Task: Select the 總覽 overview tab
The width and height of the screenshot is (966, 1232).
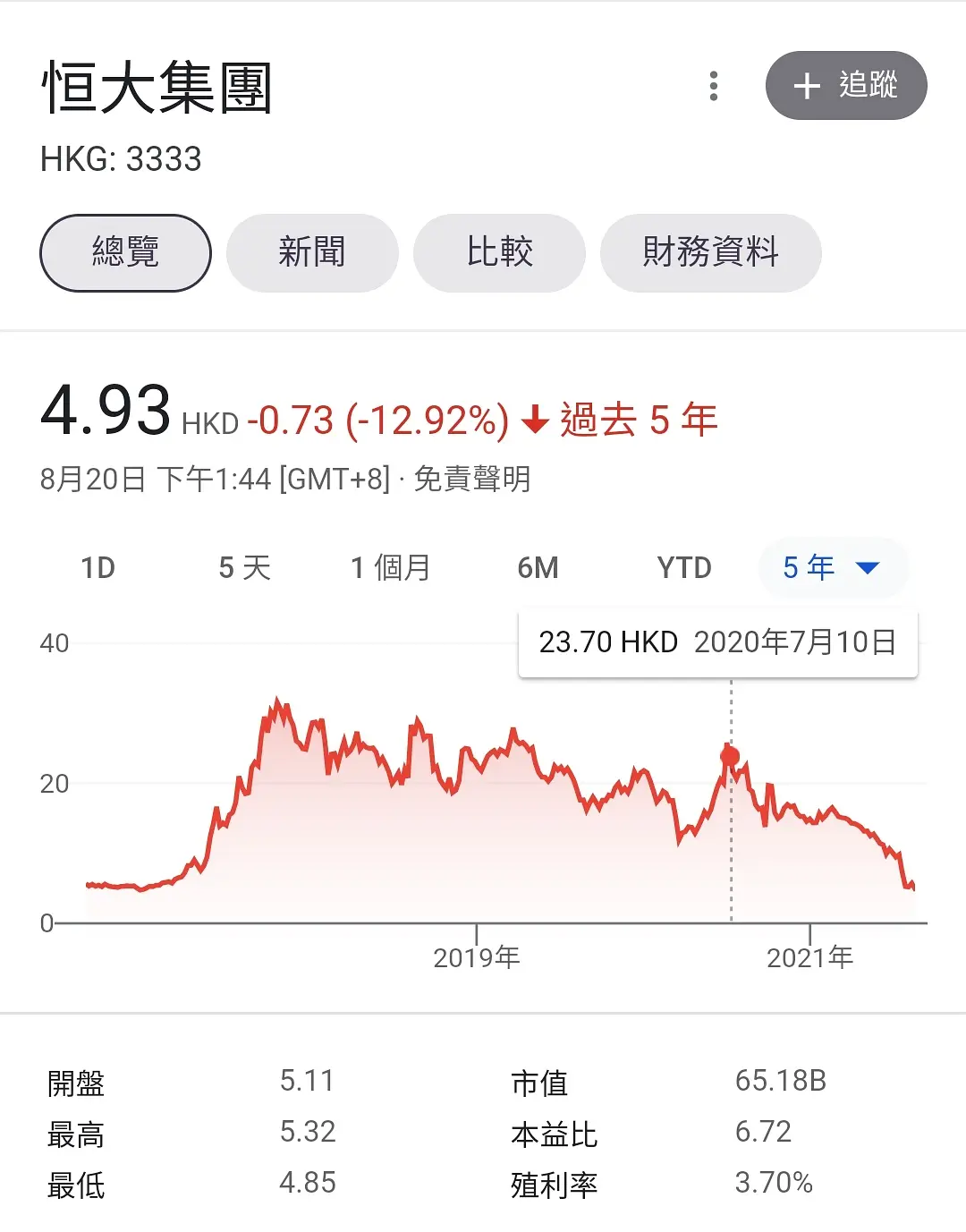Action: coord(125,252)
